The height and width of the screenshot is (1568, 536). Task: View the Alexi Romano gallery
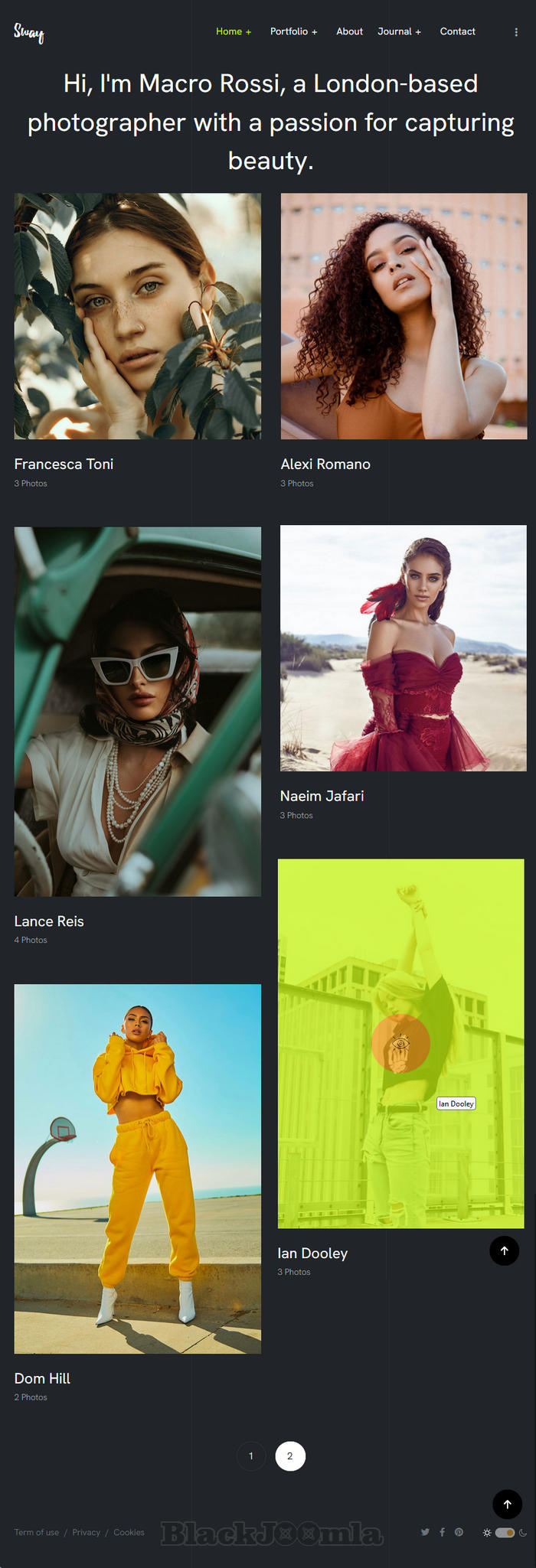coord(404,316)
